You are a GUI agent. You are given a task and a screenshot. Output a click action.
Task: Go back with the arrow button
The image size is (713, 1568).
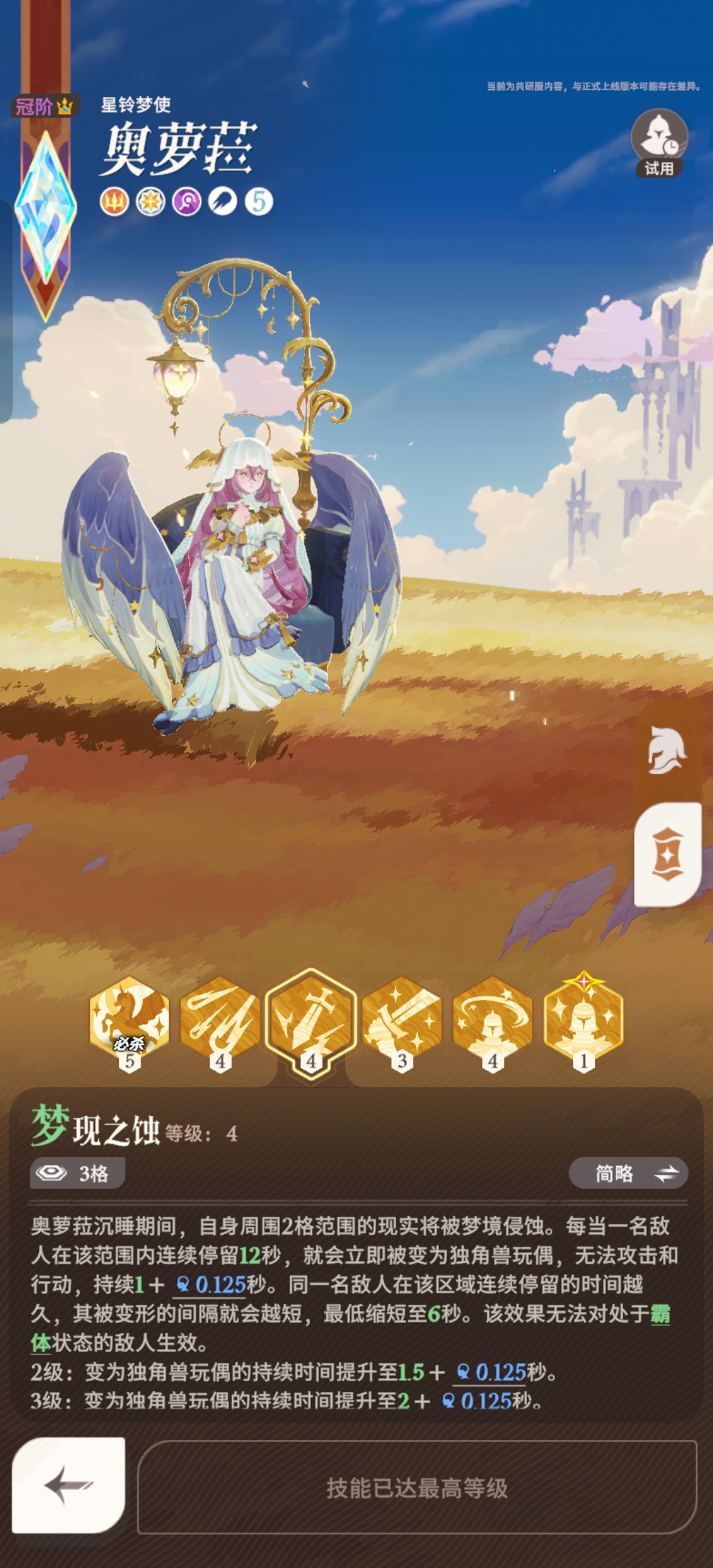tap(69, 1485)
